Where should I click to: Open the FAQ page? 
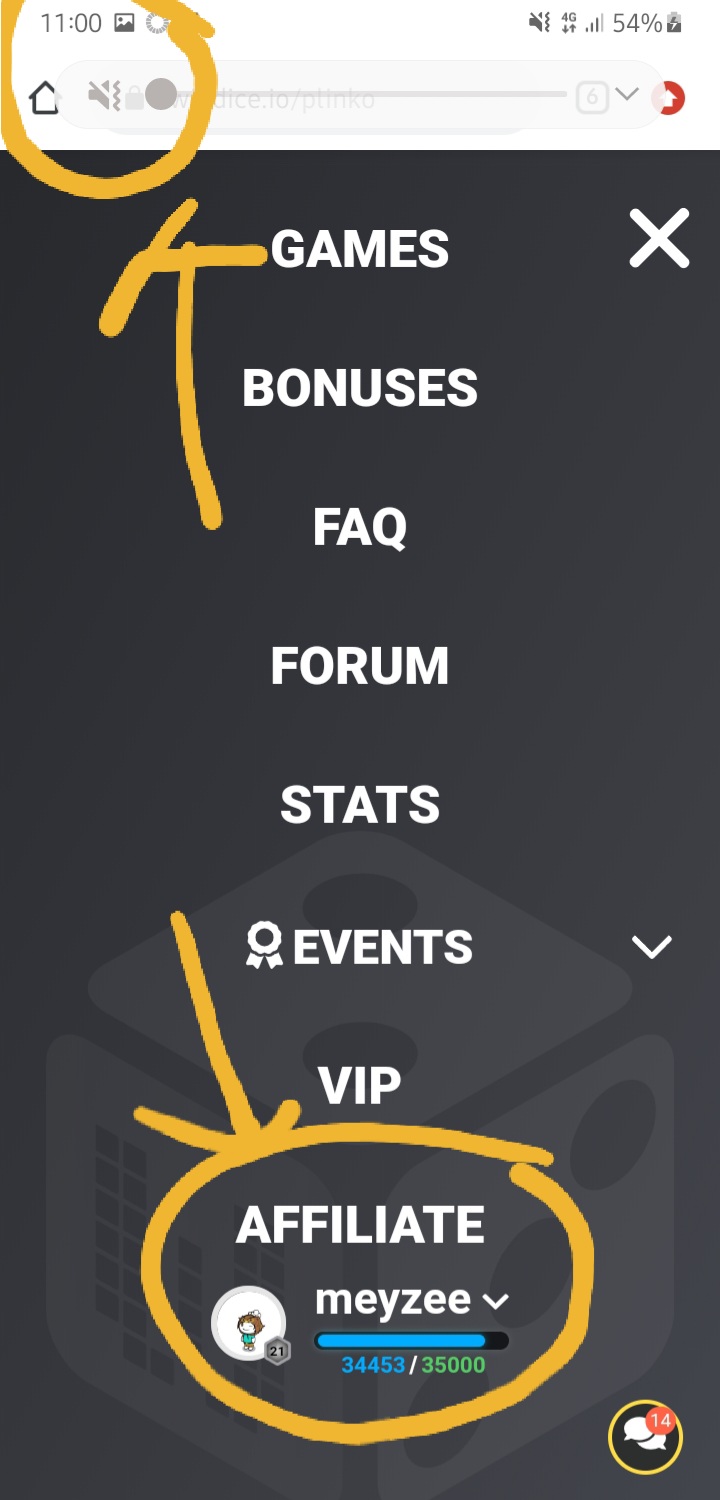click(x=360, y=527)
